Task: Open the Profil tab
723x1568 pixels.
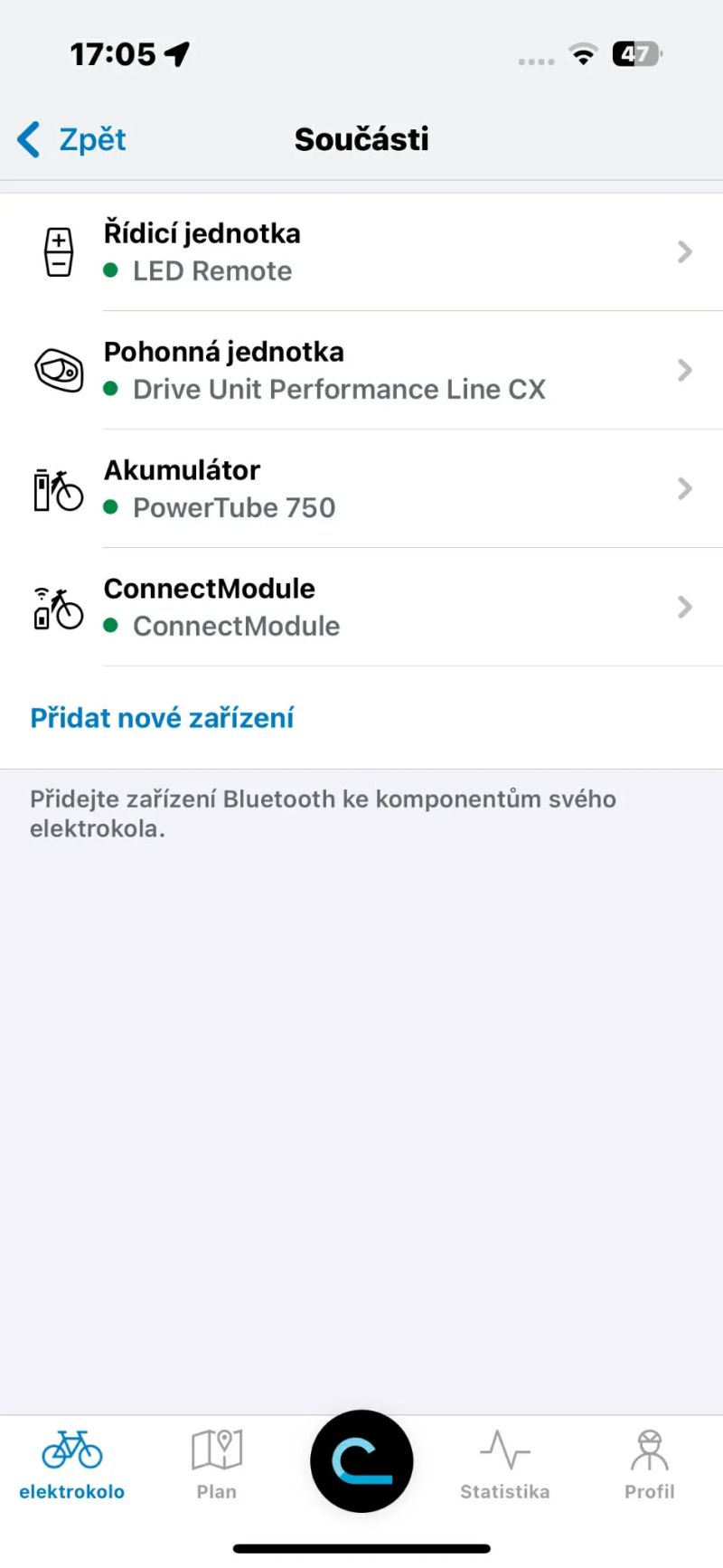Action: click(649, 1465)
